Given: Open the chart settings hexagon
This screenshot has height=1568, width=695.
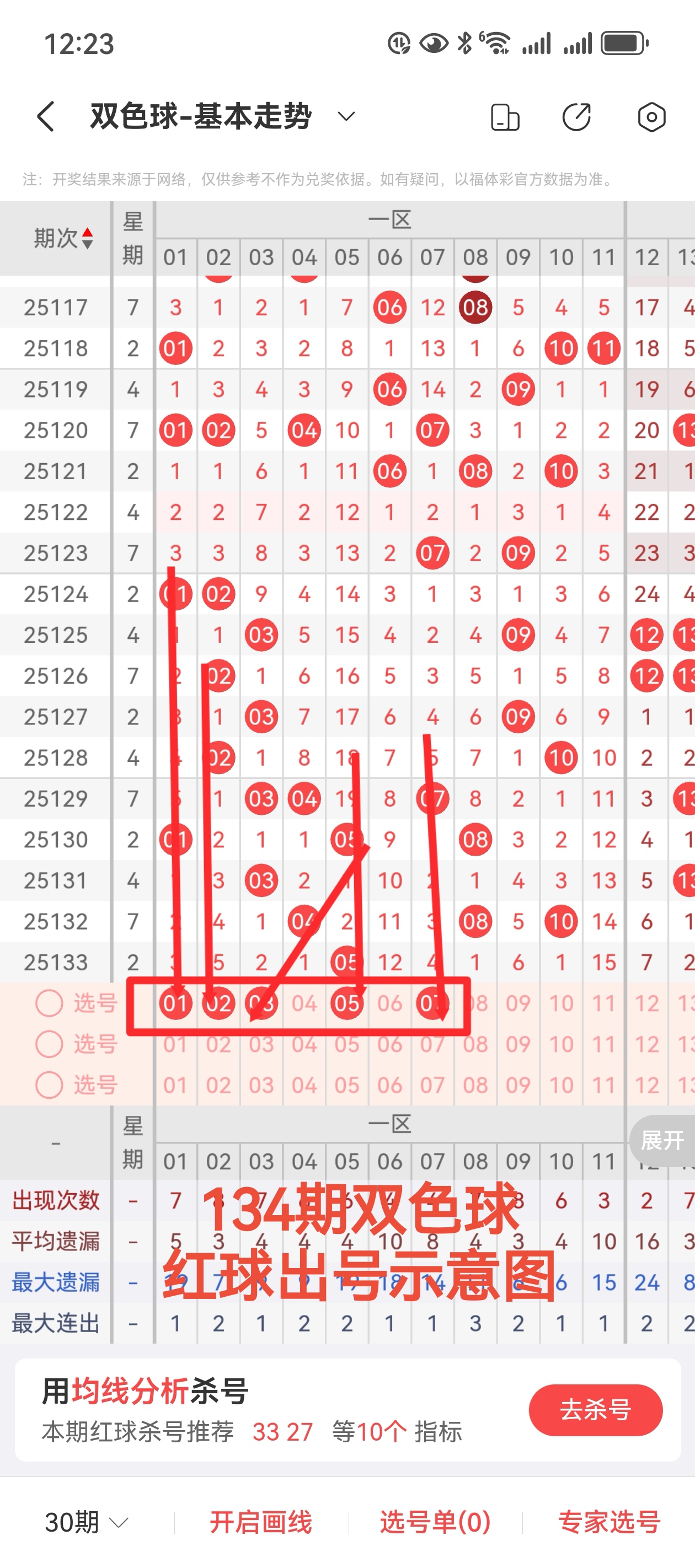Looking at the screenshot, I should pyautogui.click(x=651, y=117).
